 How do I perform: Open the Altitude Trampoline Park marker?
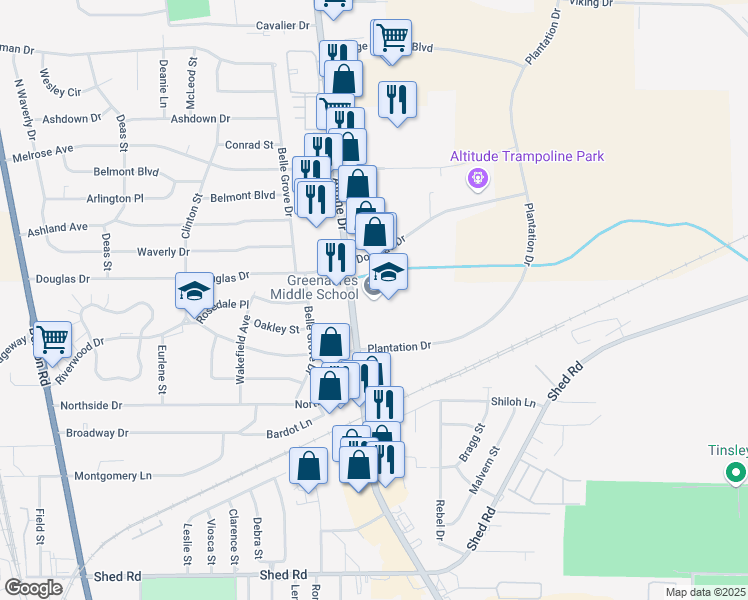coord(478,179)
